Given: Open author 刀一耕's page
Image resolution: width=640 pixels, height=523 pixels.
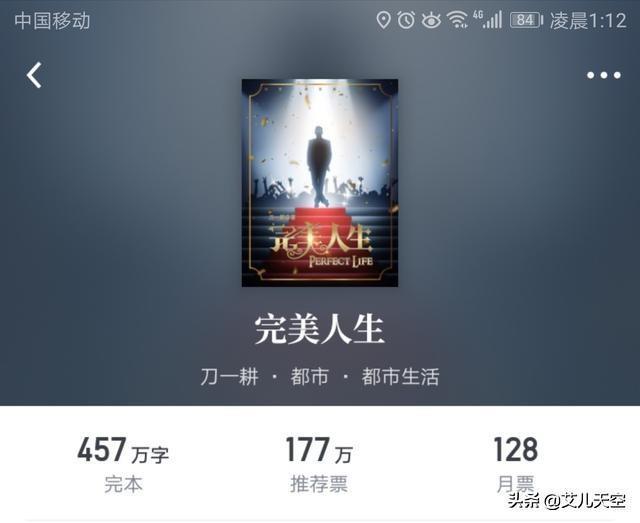Looking at the screenshot, I should point(229,377).
